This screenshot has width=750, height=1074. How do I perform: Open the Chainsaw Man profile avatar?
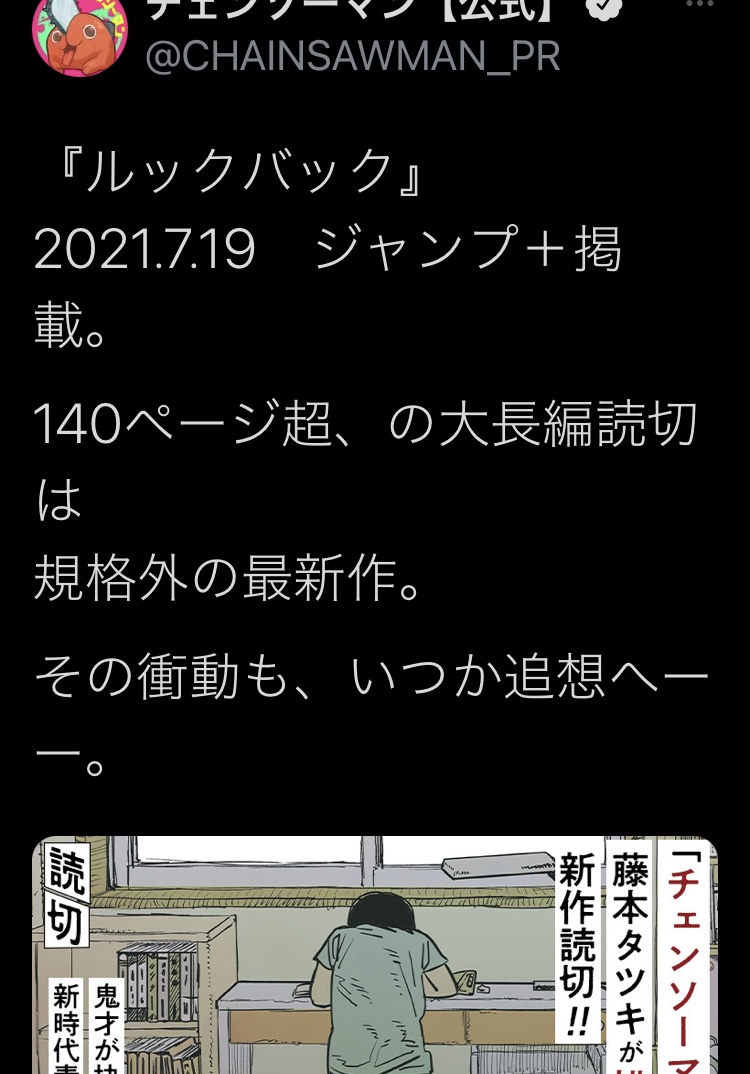point(80,35)
